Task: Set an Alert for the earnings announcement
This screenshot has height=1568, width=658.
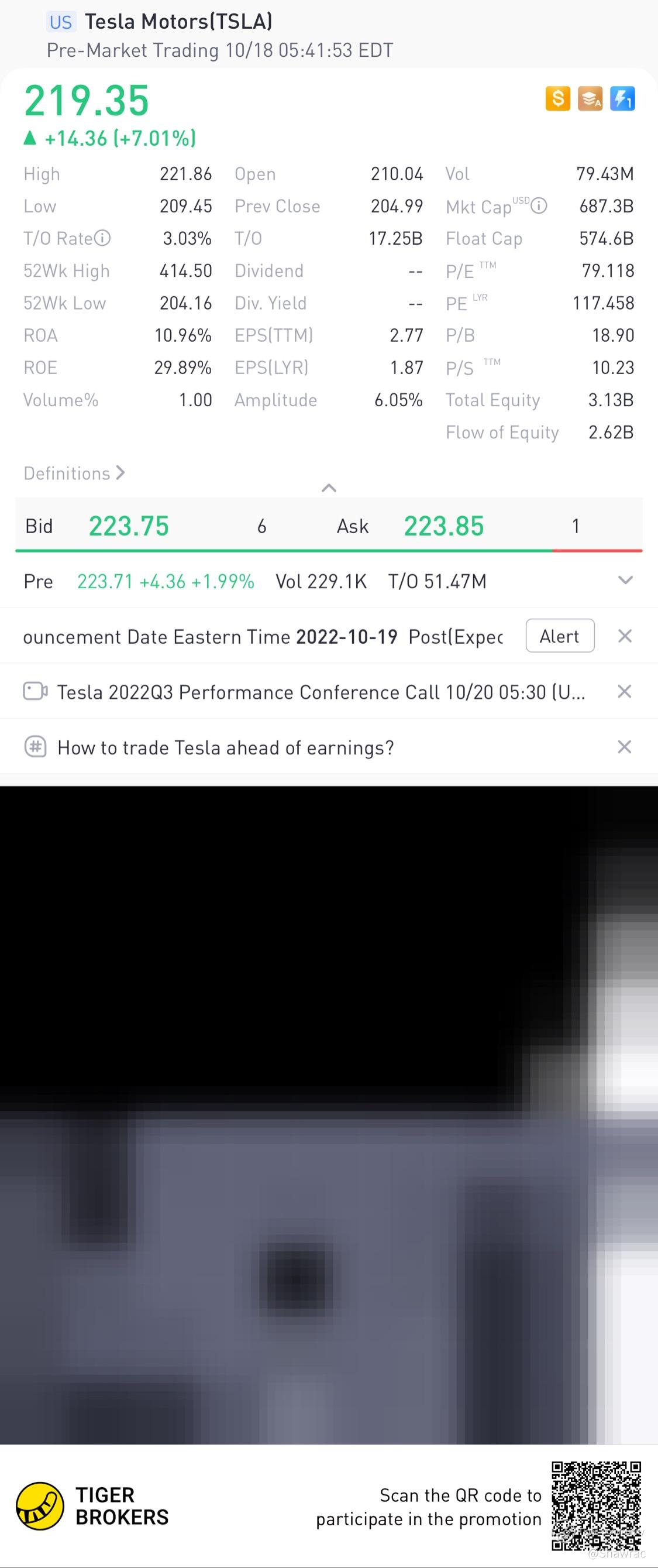Action: tap(560, 636)
